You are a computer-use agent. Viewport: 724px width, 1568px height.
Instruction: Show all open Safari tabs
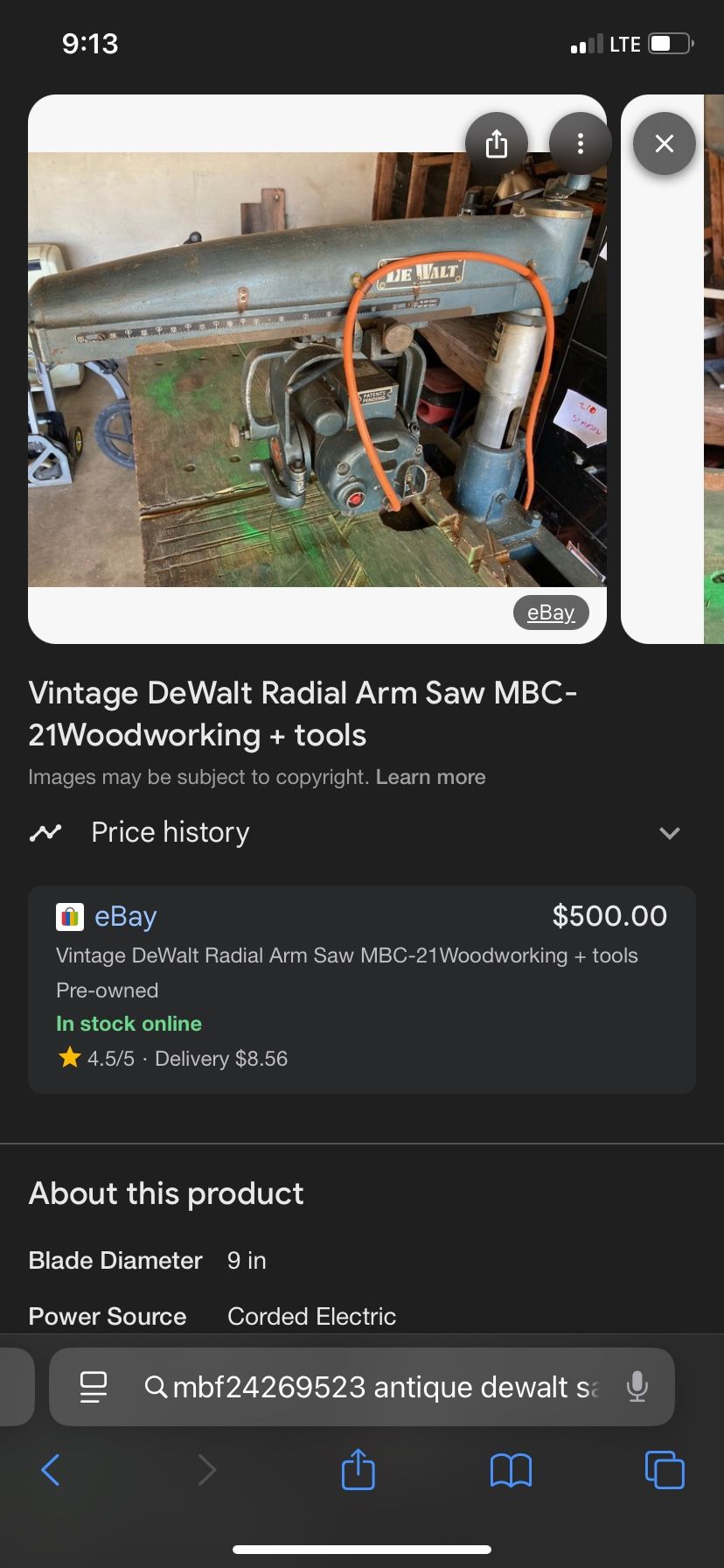pyautogui.click(x=664, y=1470)
